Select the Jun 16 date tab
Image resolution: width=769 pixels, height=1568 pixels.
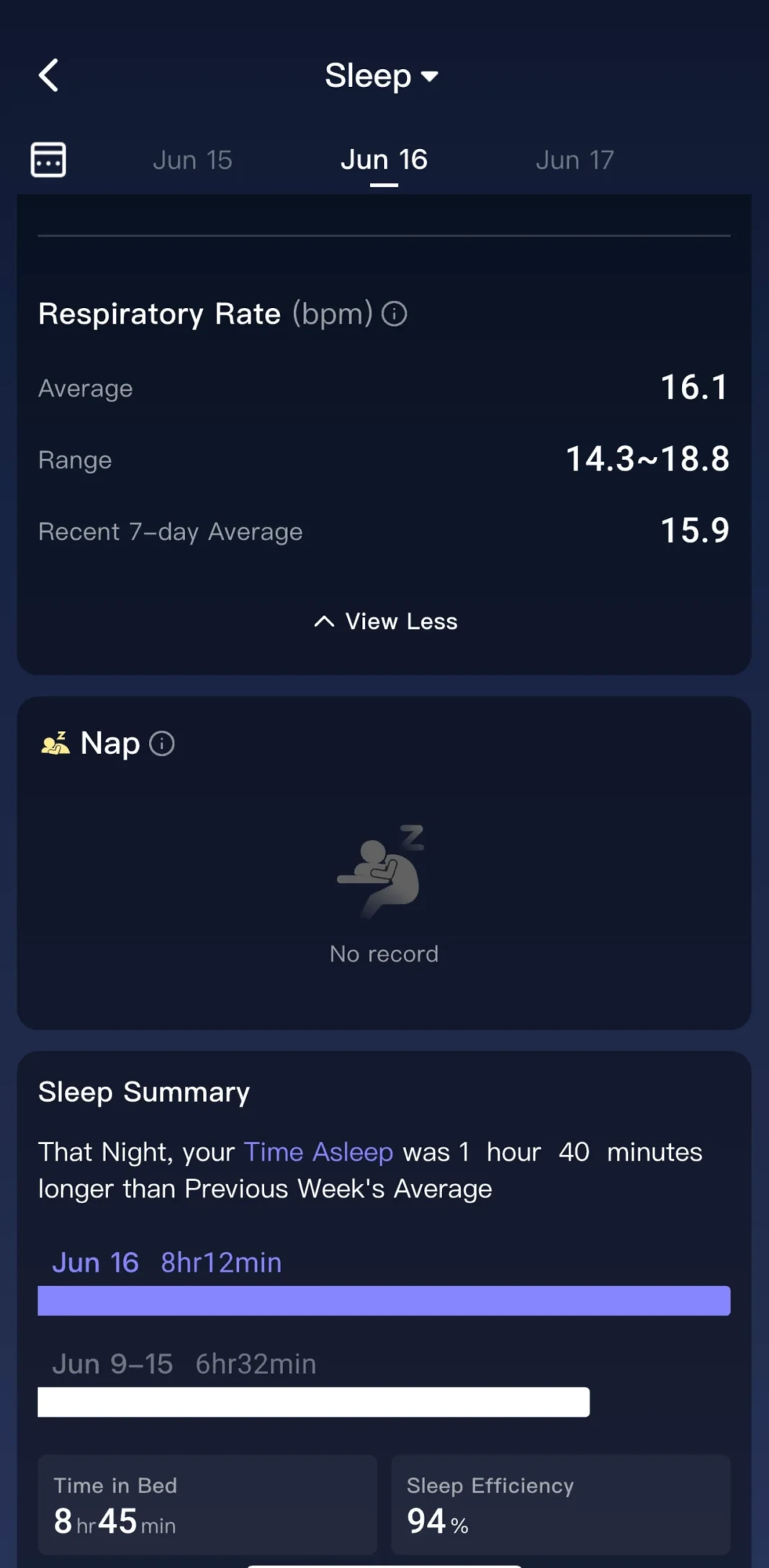pyautogui.click(x=384, y=160)
